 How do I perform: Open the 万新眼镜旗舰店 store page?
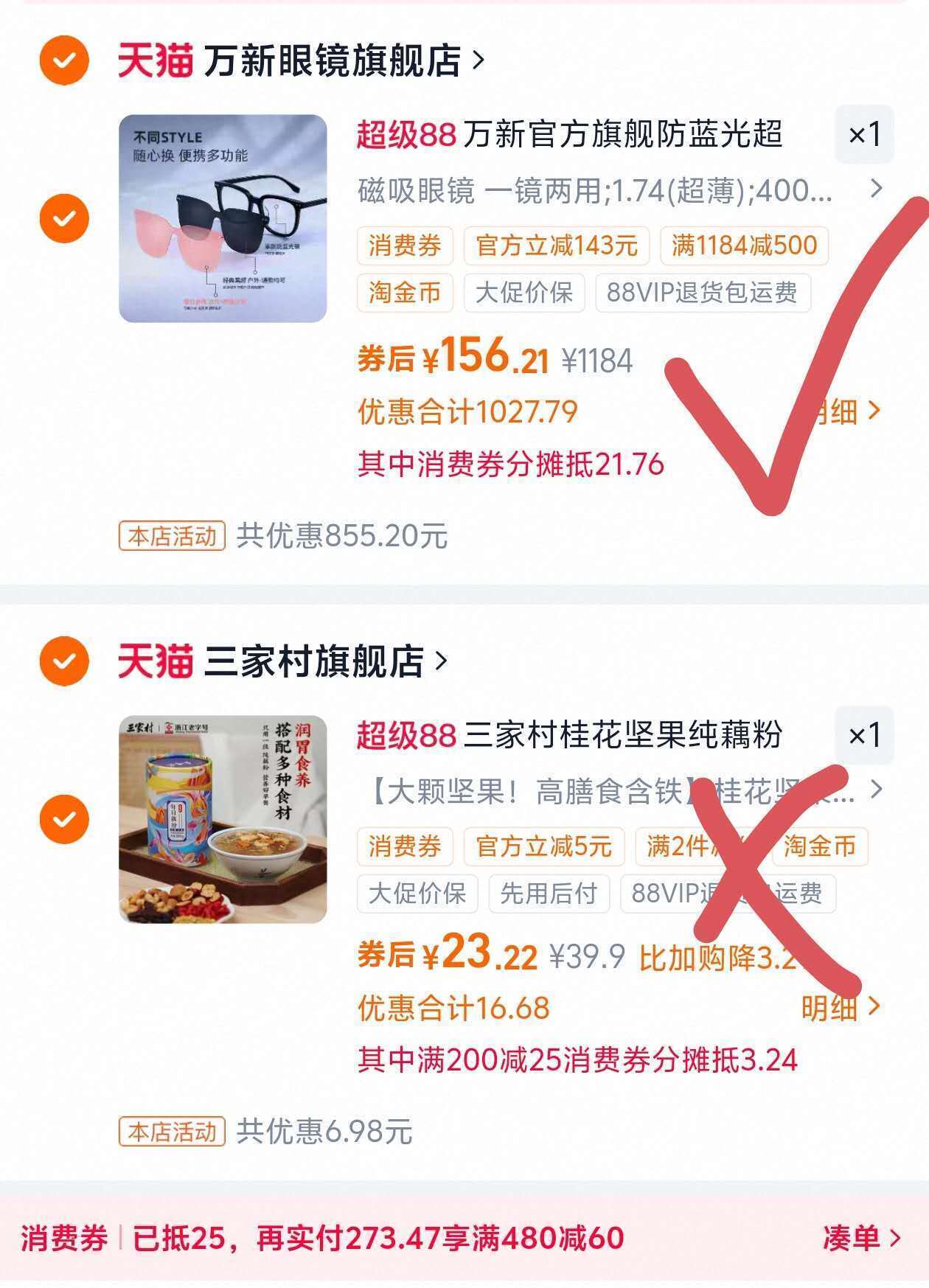(x=332, y=60)
